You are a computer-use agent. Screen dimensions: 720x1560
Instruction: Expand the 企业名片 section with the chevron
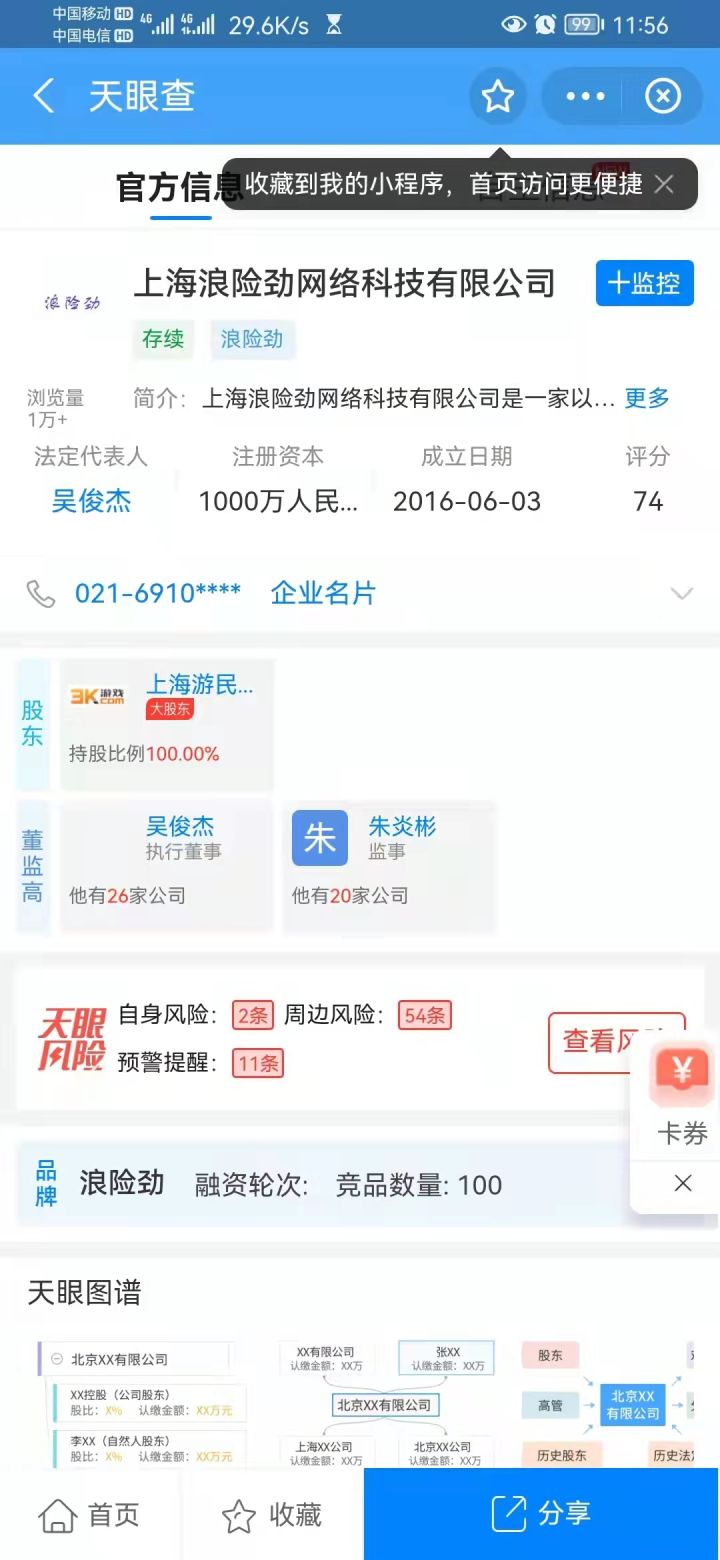tap(683, 593)
